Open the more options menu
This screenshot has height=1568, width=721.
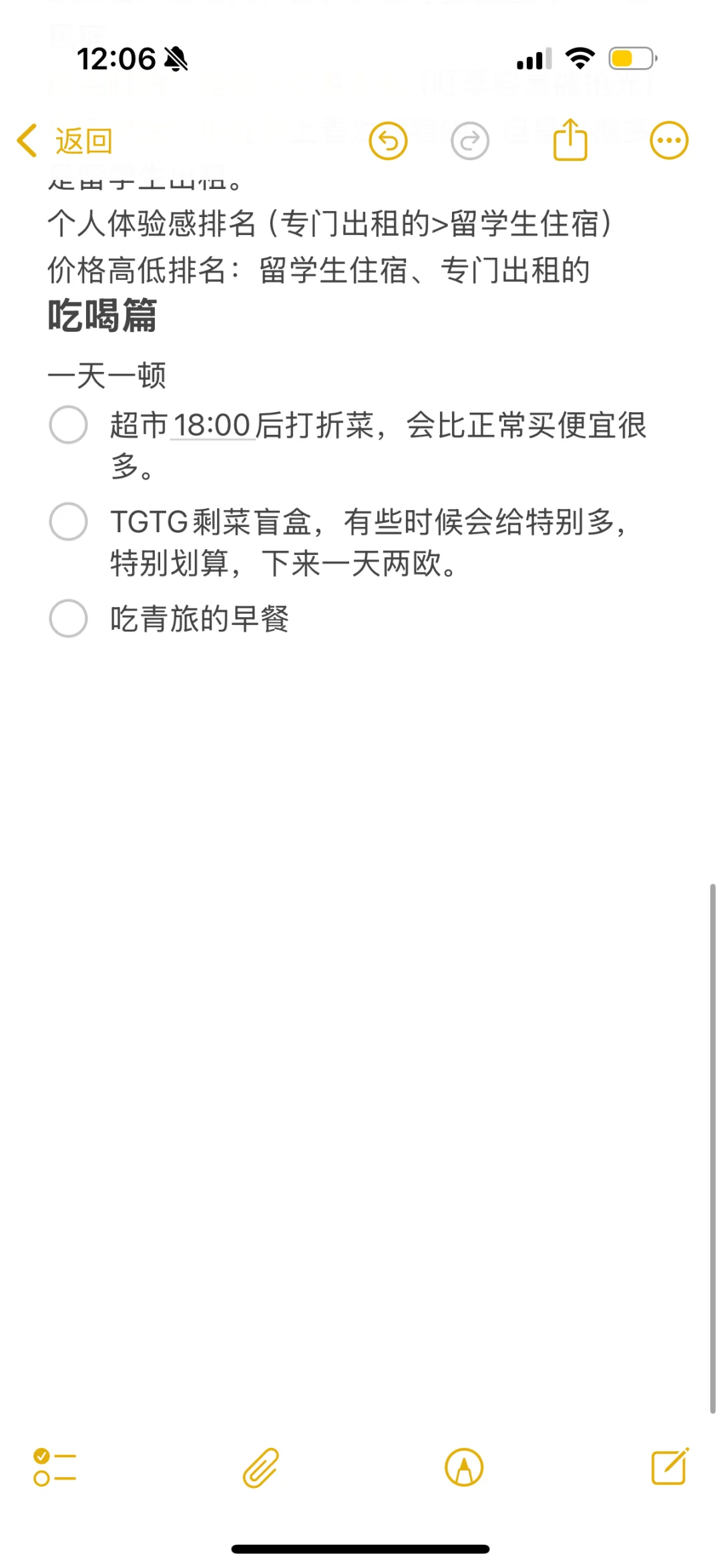[x=669, y=141]
